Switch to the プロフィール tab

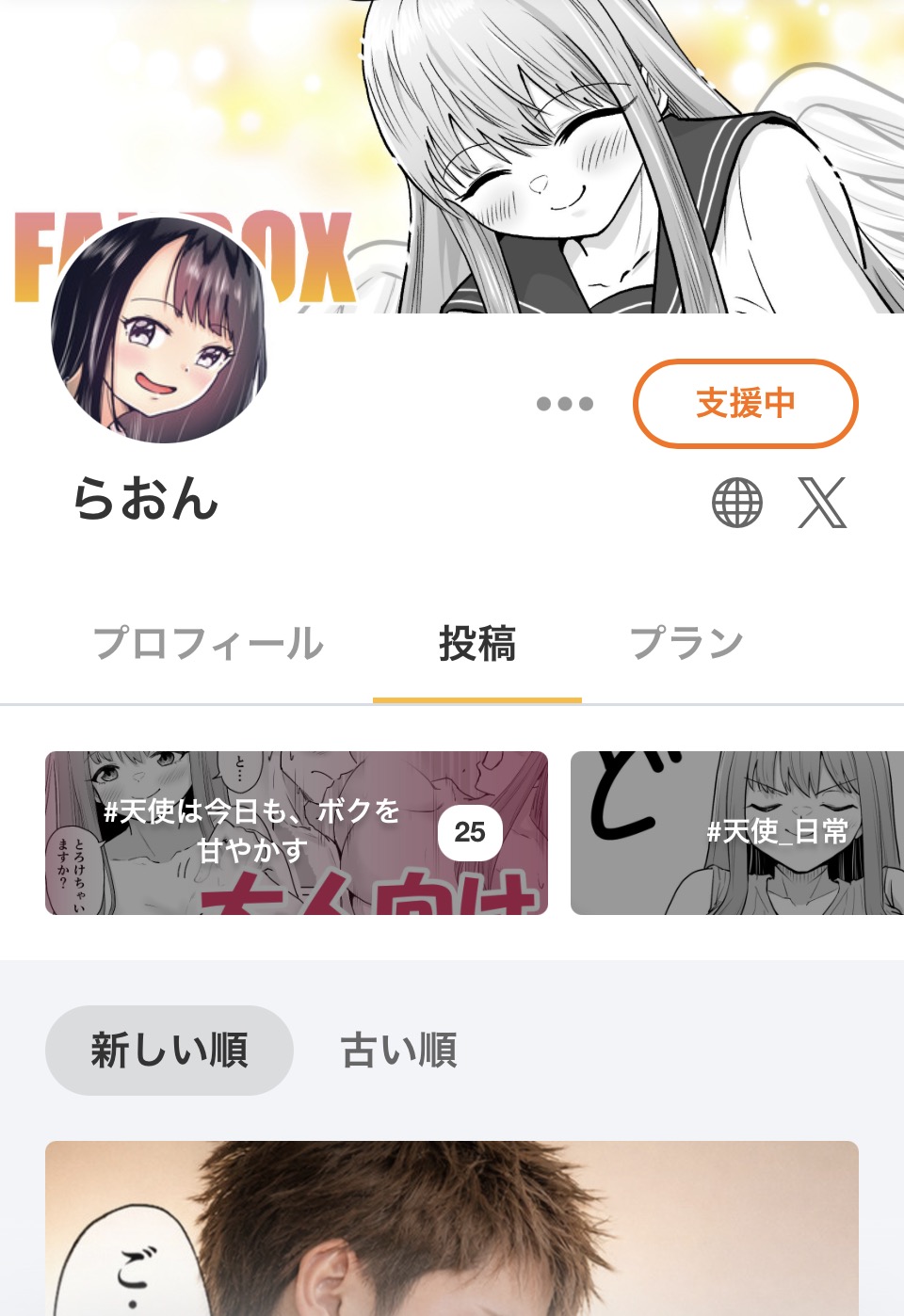click(208, 644)
